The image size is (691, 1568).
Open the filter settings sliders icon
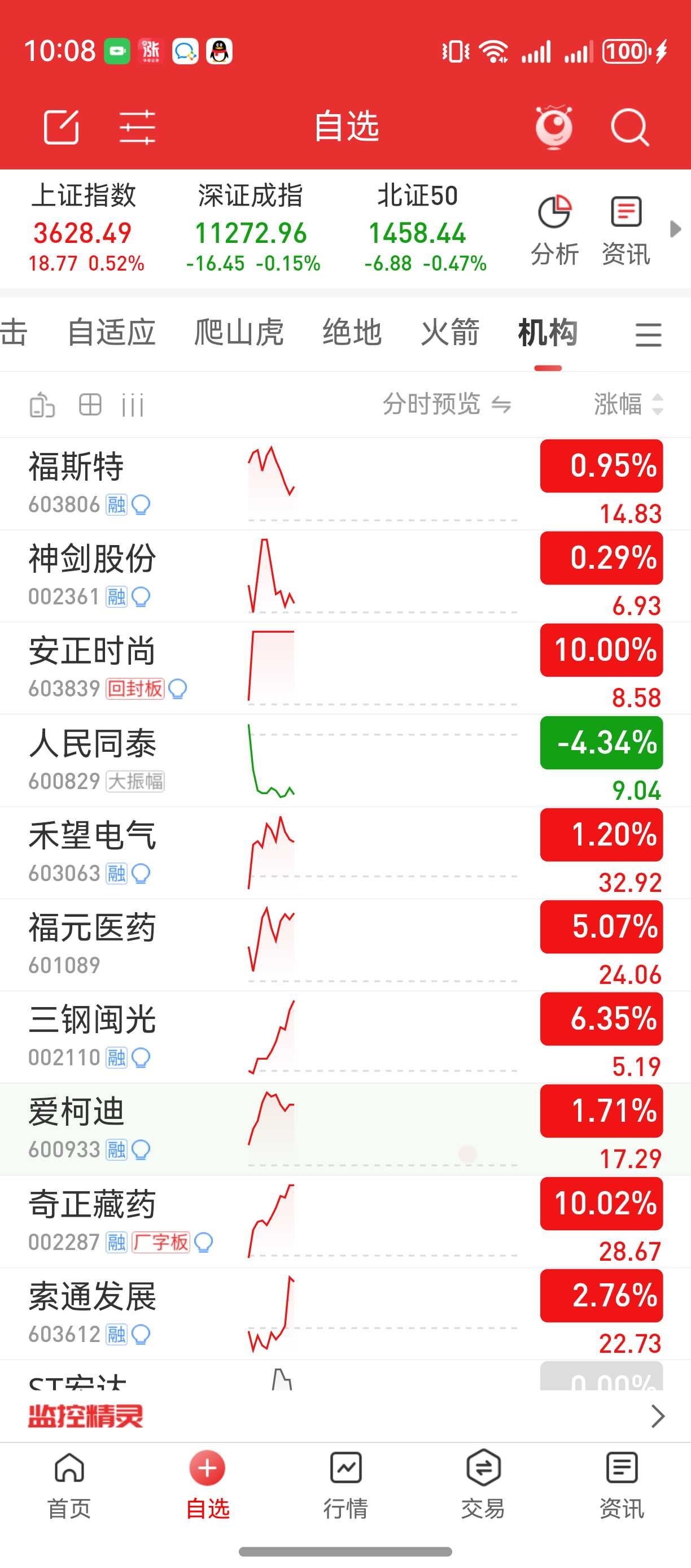pos(137,127)
